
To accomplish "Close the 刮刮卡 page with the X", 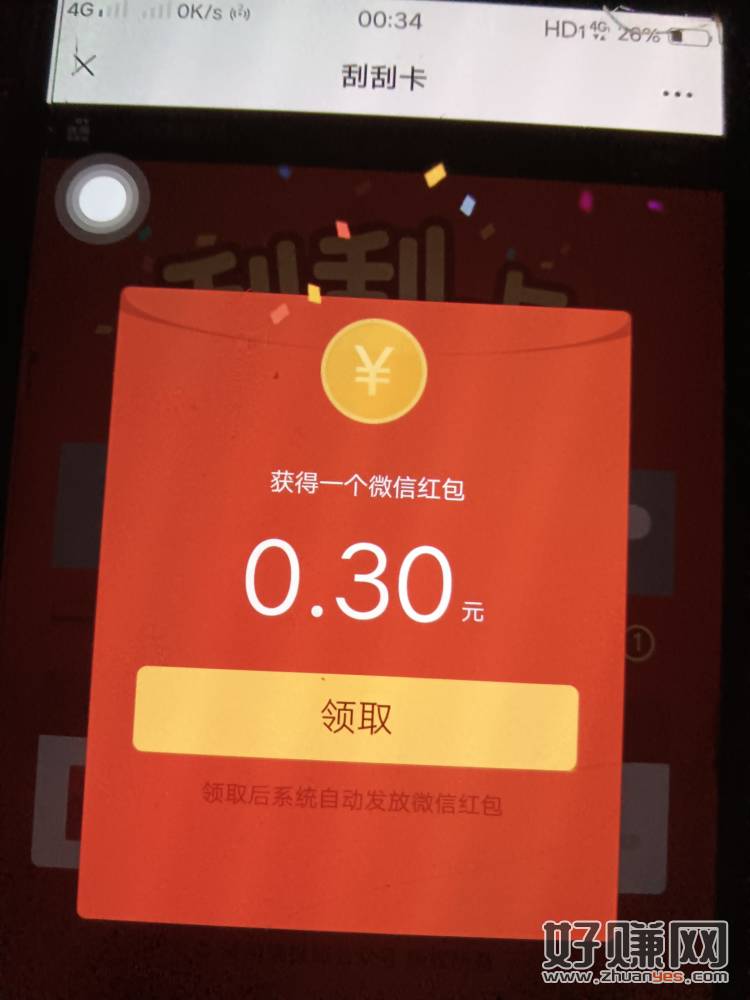I will click(85, 66).
